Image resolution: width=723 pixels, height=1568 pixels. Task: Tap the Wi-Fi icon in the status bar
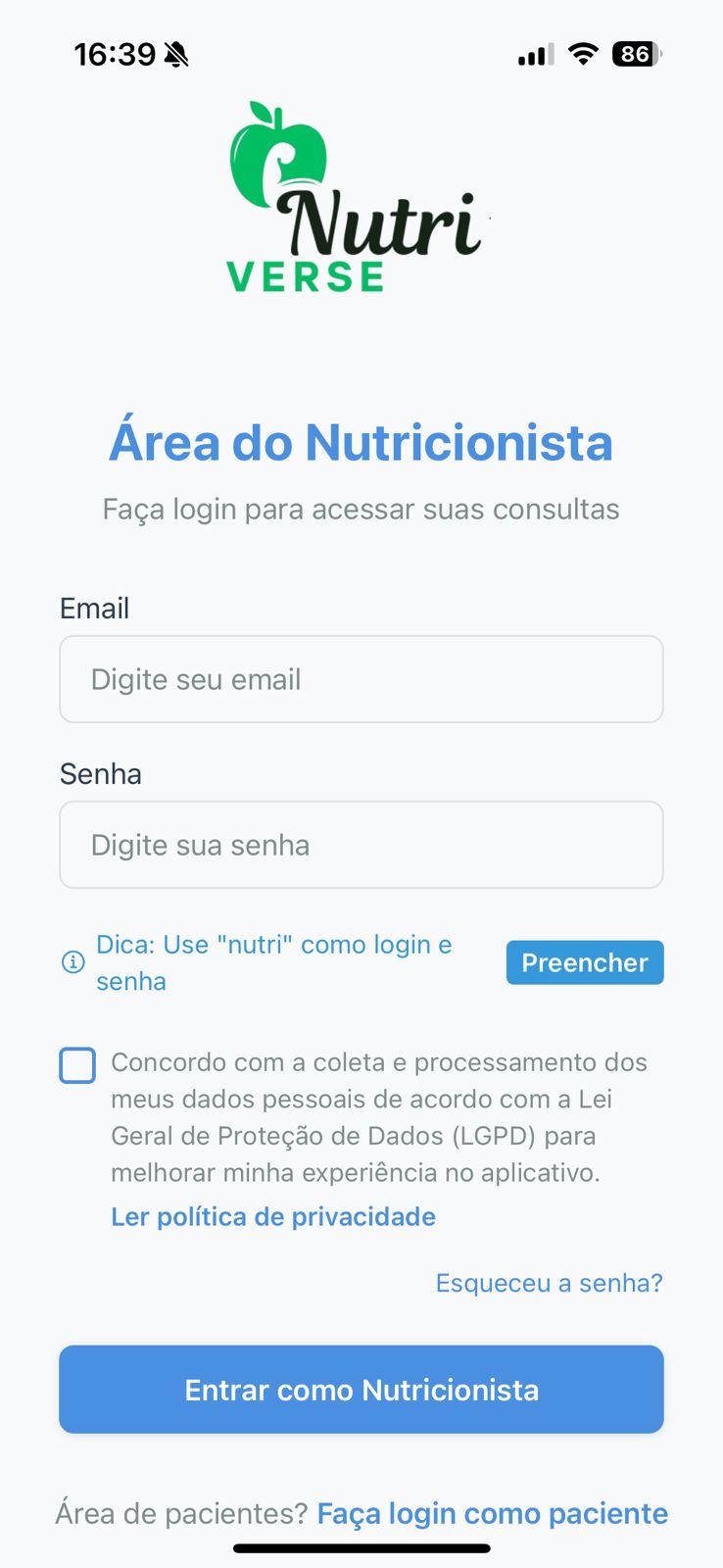coord(582,54)
